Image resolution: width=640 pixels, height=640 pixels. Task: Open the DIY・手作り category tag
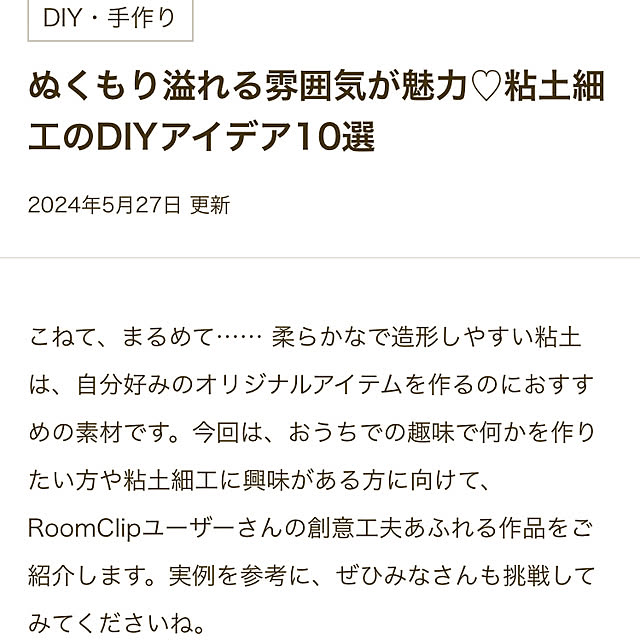109,19
